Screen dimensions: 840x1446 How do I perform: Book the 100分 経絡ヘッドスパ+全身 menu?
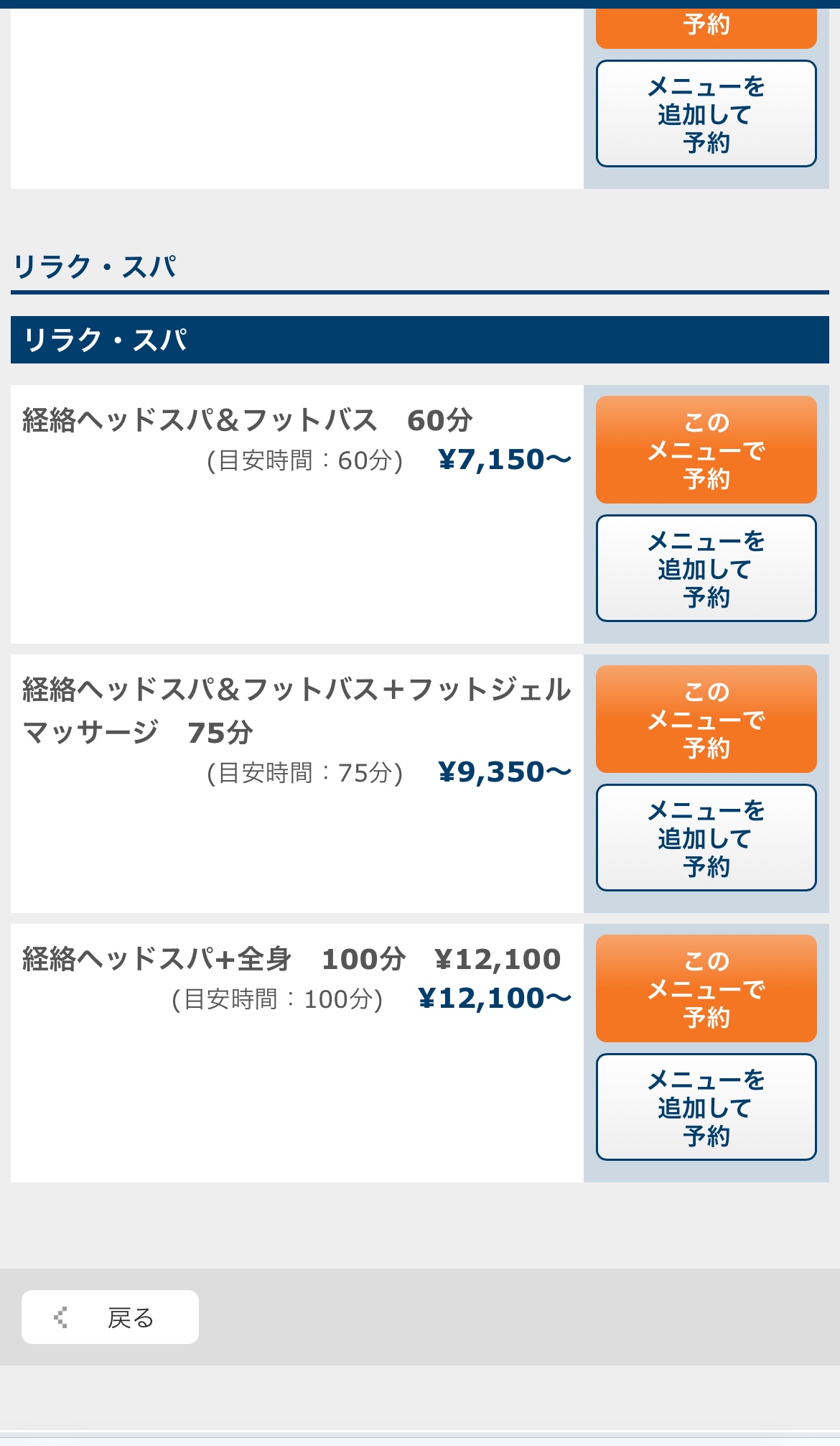click(x=706, y=988)
